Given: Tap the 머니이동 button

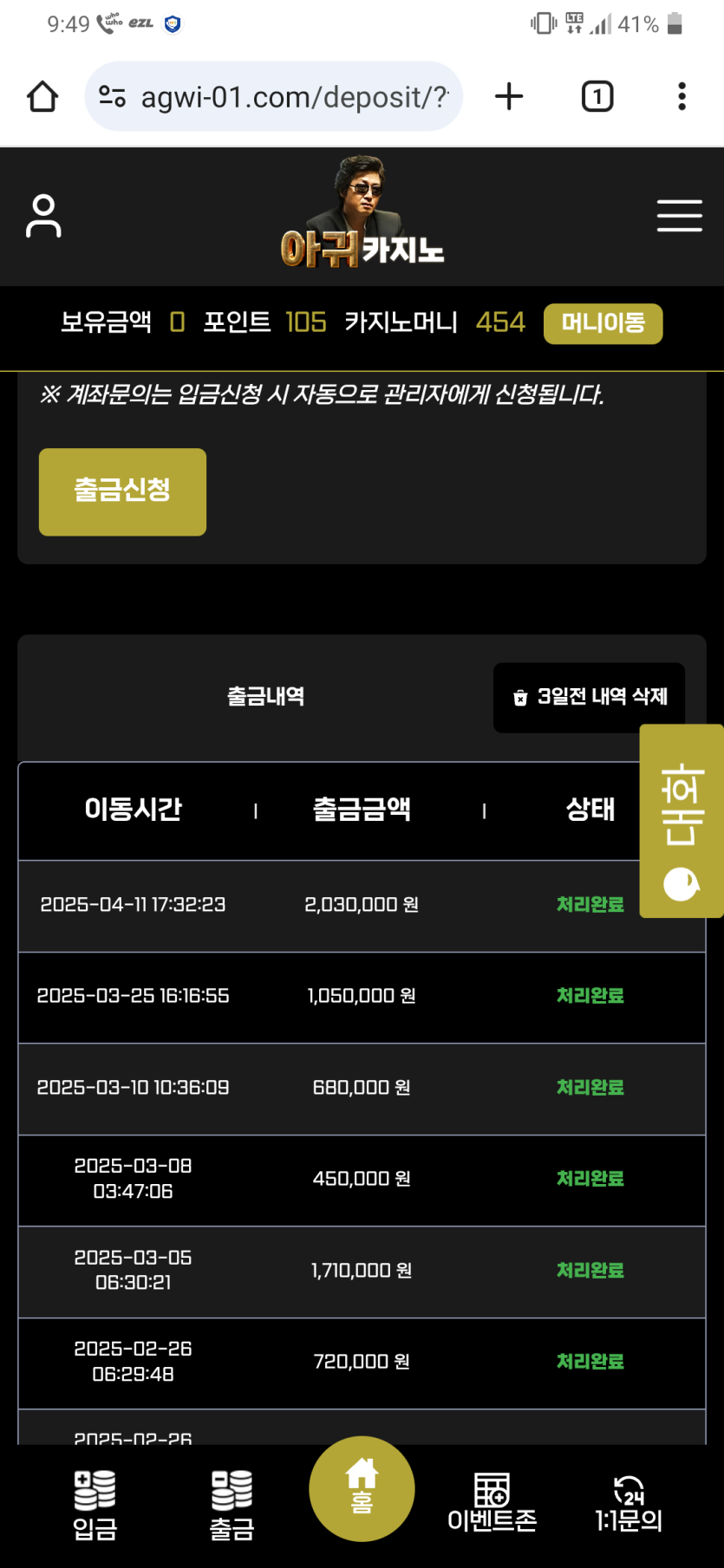Looking at the screenshot, I should (x=603, y=323).
